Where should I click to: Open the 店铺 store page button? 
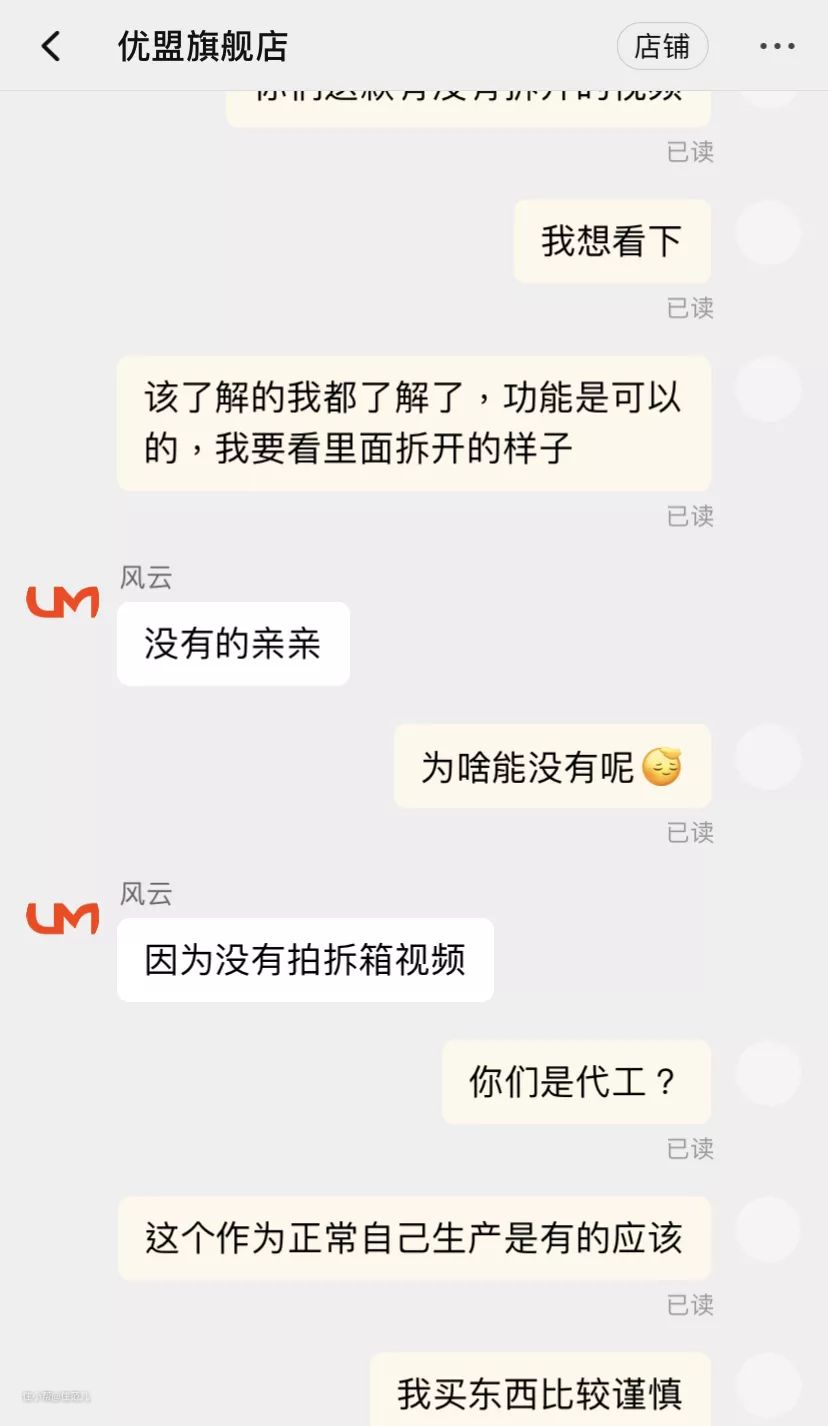(x=662, y=47)
